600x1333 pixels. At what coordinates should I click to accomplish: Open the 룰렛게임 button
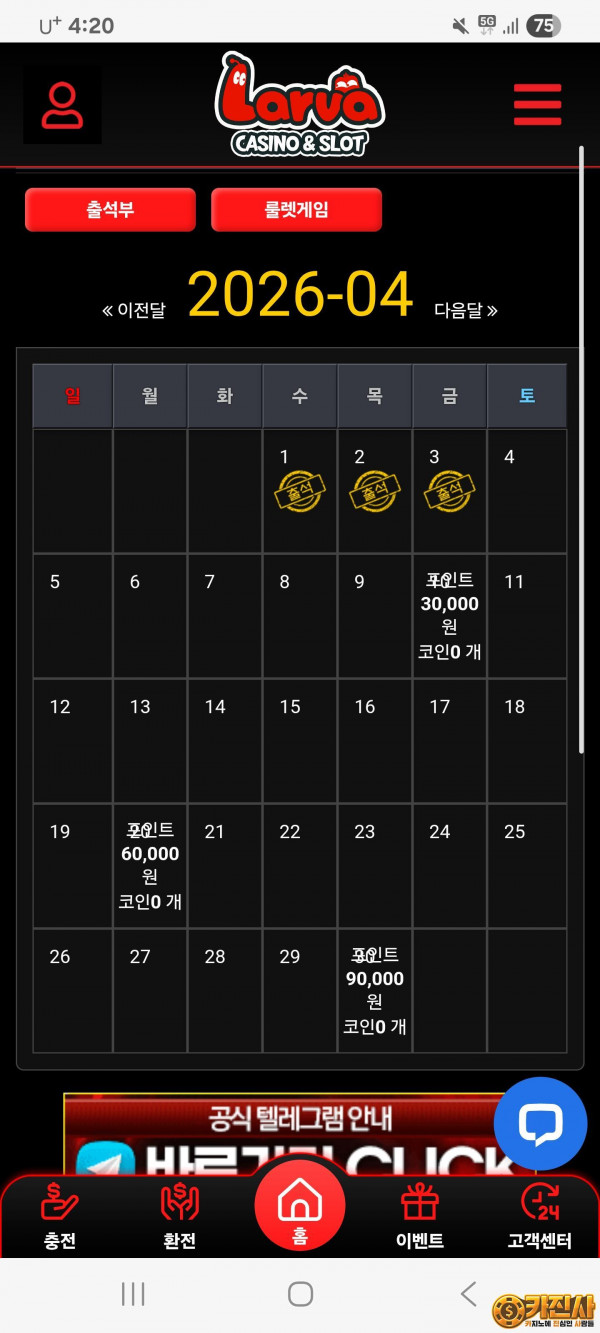click(x=296, y=210)
